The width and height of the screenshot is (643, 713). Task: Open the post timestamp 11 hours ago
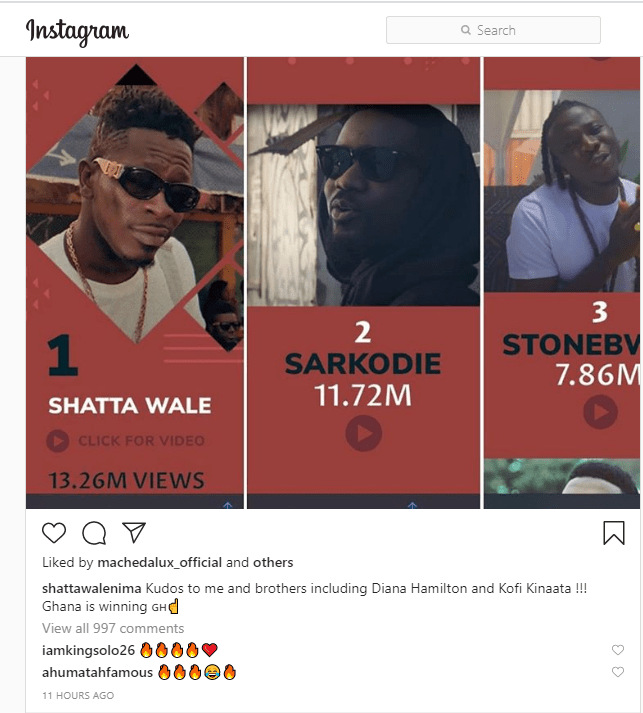[78, 695]
